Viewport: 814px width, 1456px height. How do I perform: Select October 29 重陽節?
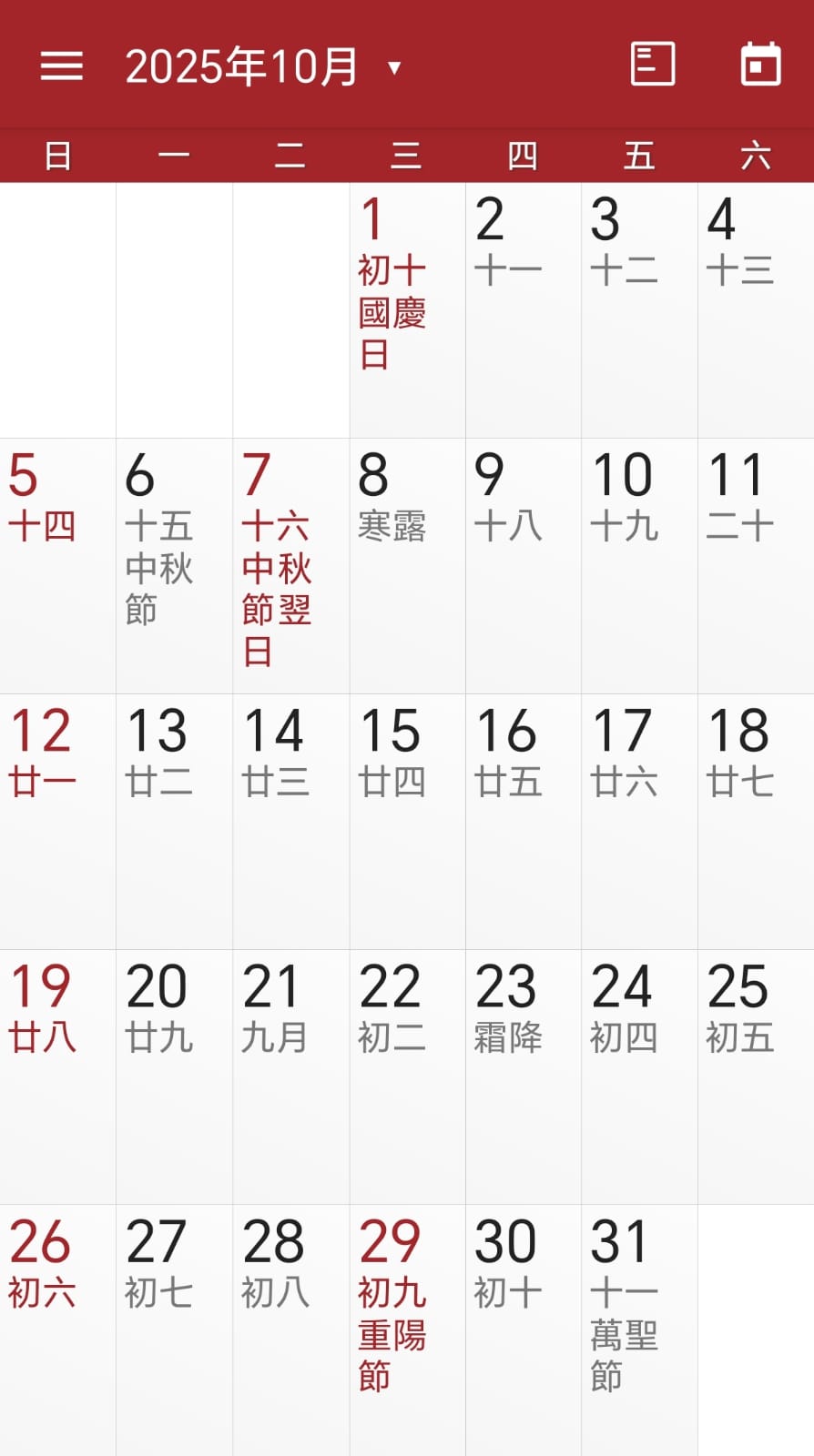pyautogui.click(x=407, y=1329)
